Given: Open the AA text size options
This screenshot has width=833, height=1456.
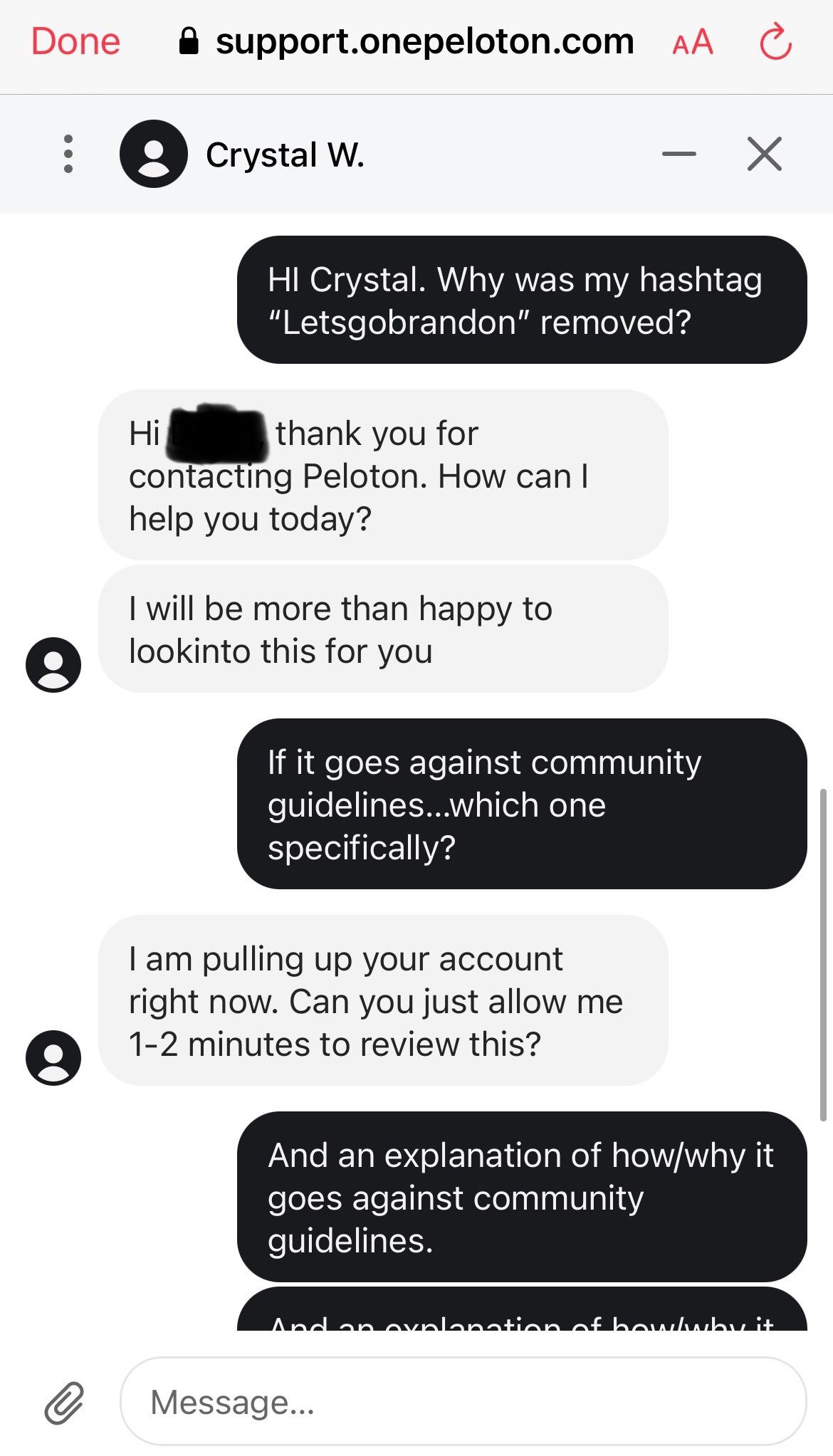Looking at the screenshot, I should coord(693,43).
